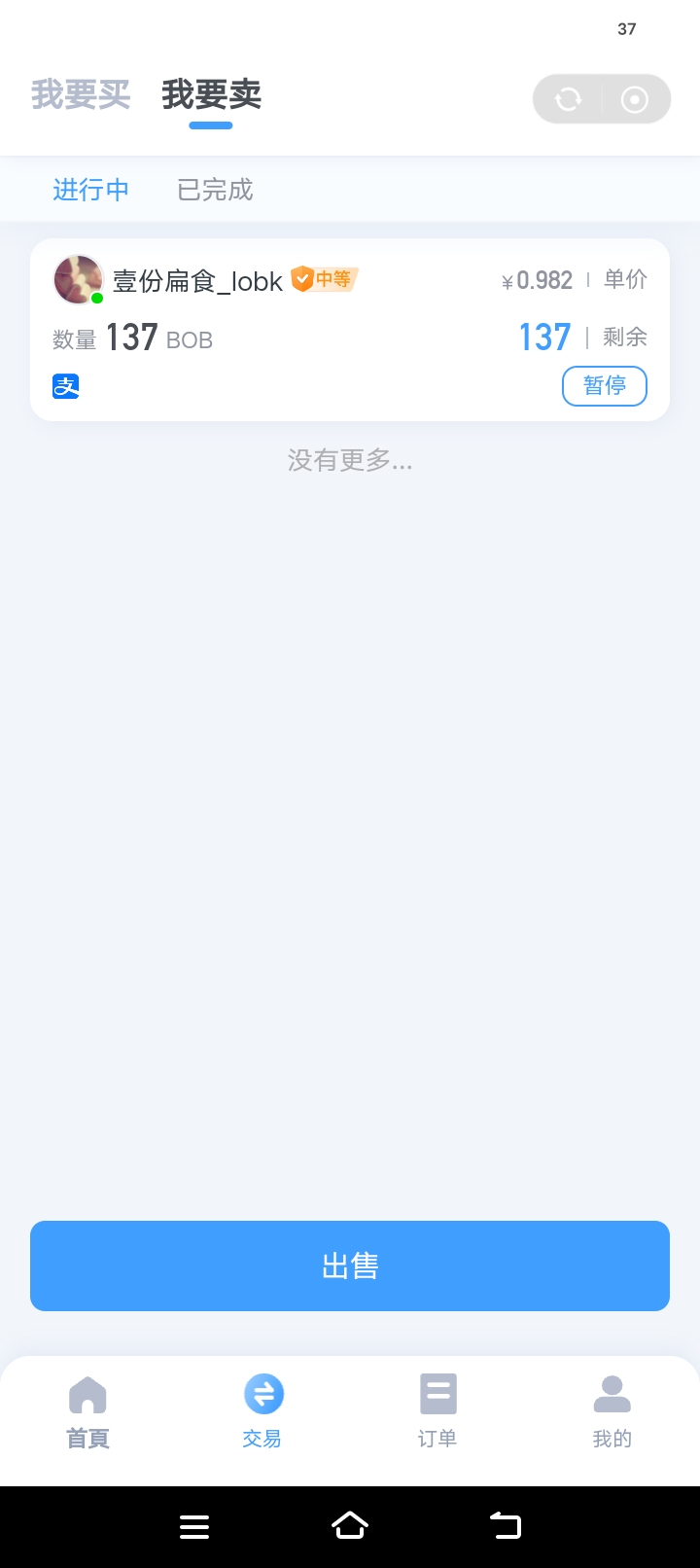Tap the remaining quantity 137 indicator
This screenshot has width=700, height=1568.
click(544, 337)
